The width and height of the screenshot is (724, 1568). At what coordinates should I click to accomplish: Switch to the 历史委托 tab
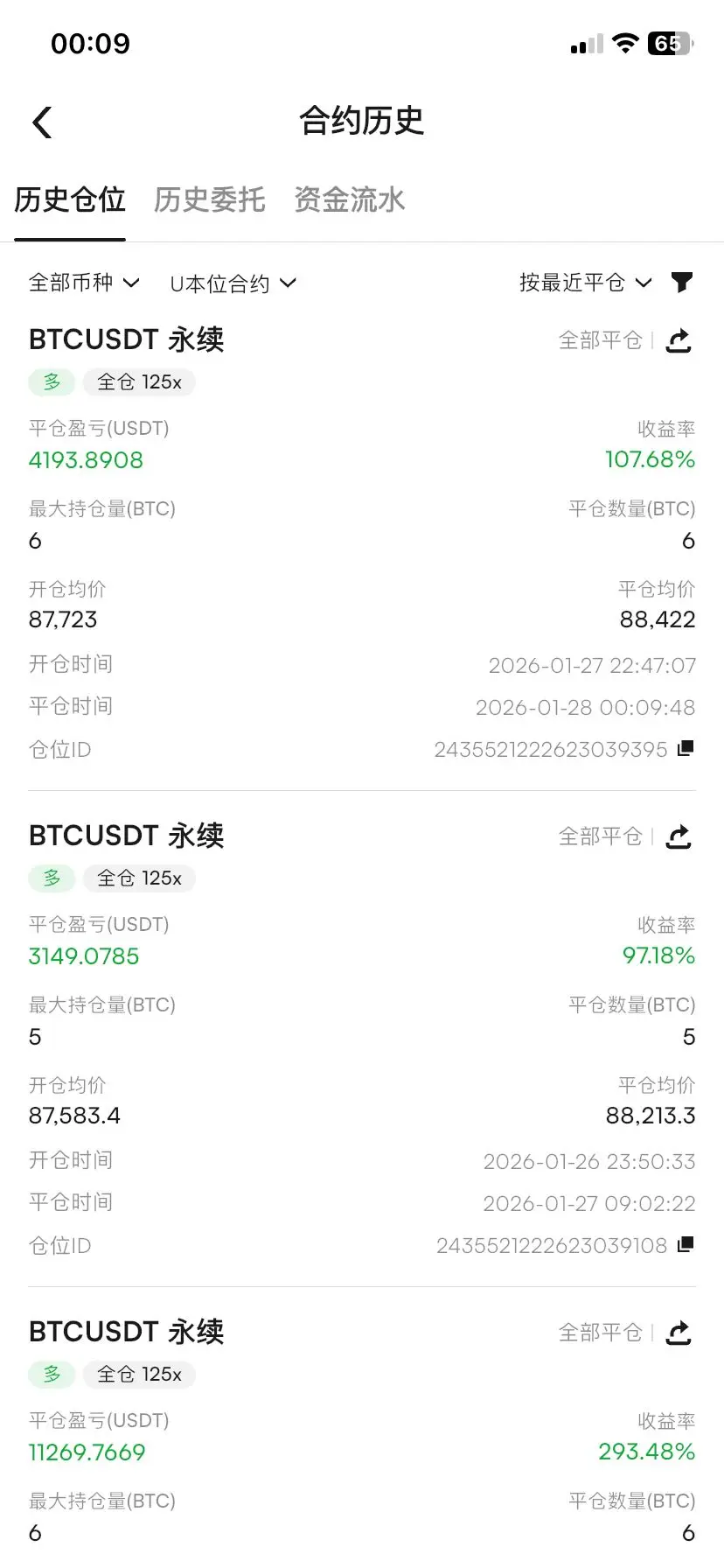point(209,200)
